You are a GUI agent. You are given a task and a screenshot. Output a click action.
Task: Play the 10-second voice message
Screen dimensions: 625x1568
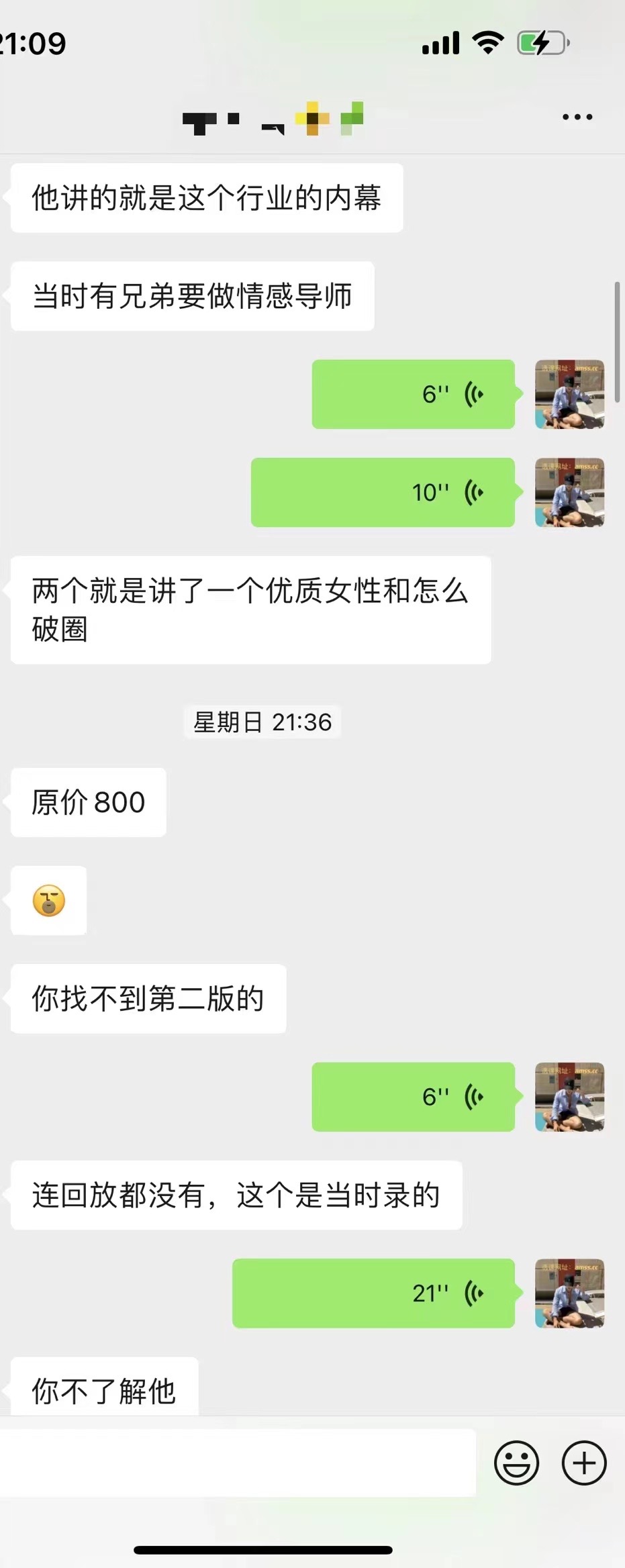383,493
